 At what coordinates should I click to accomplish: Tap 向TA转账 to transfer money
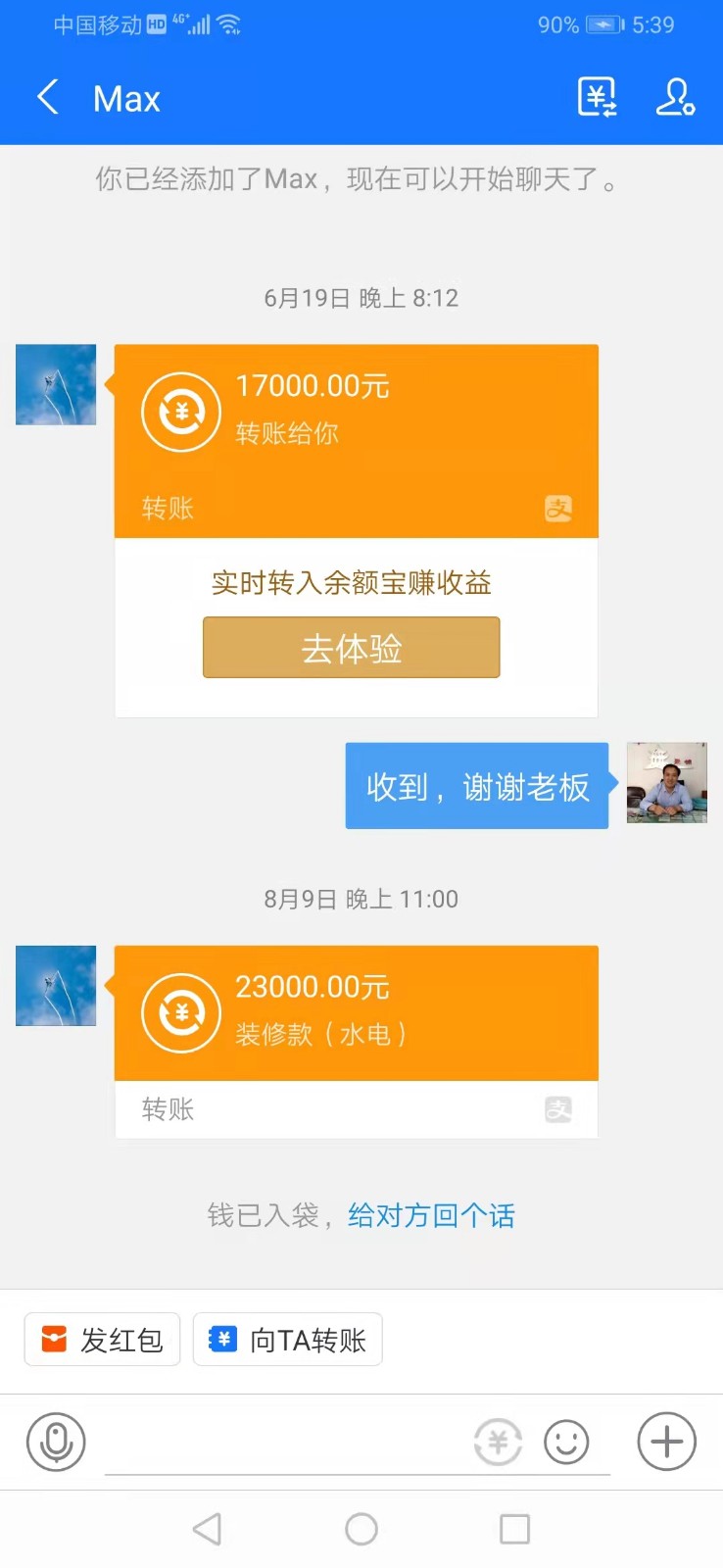288,1339
